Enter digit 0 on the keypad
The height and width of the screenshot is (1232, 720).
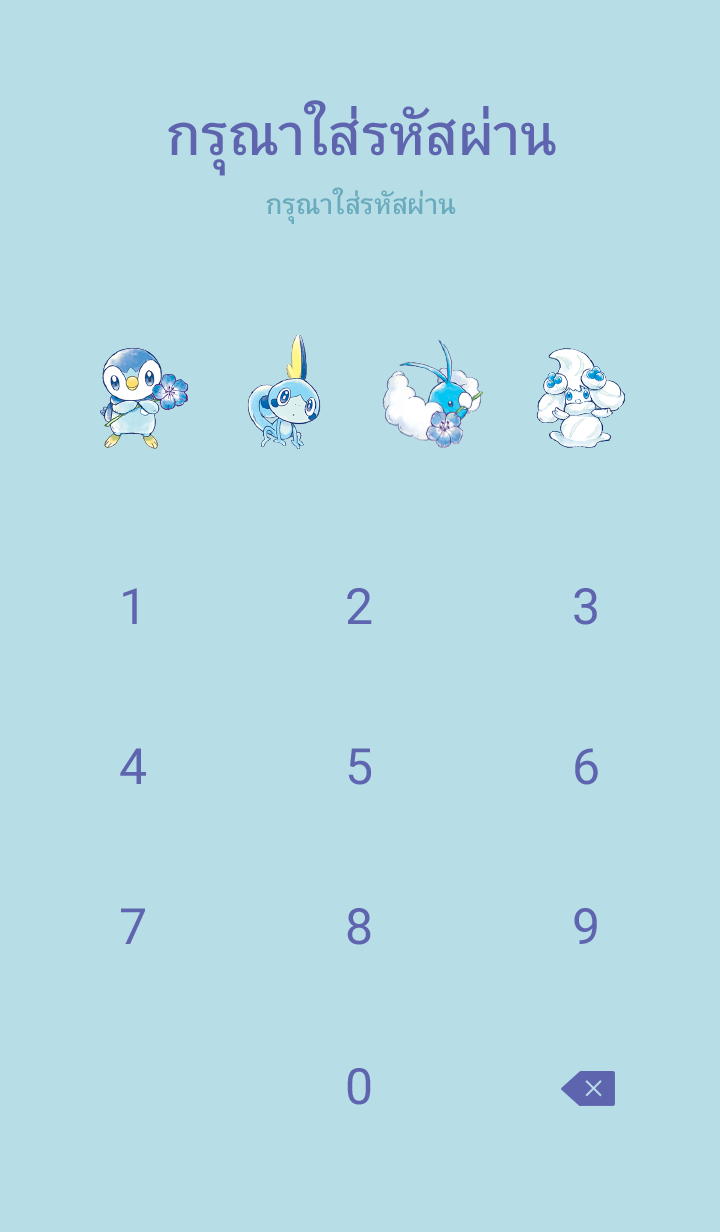tap(359, 1087)
